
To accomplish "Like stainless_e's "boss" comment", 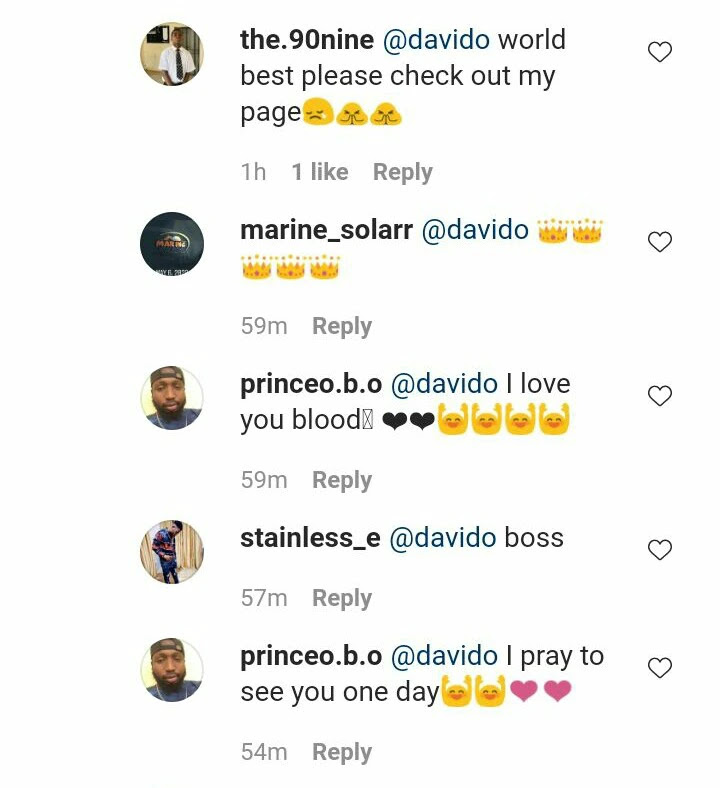I will tap(660, 550).
